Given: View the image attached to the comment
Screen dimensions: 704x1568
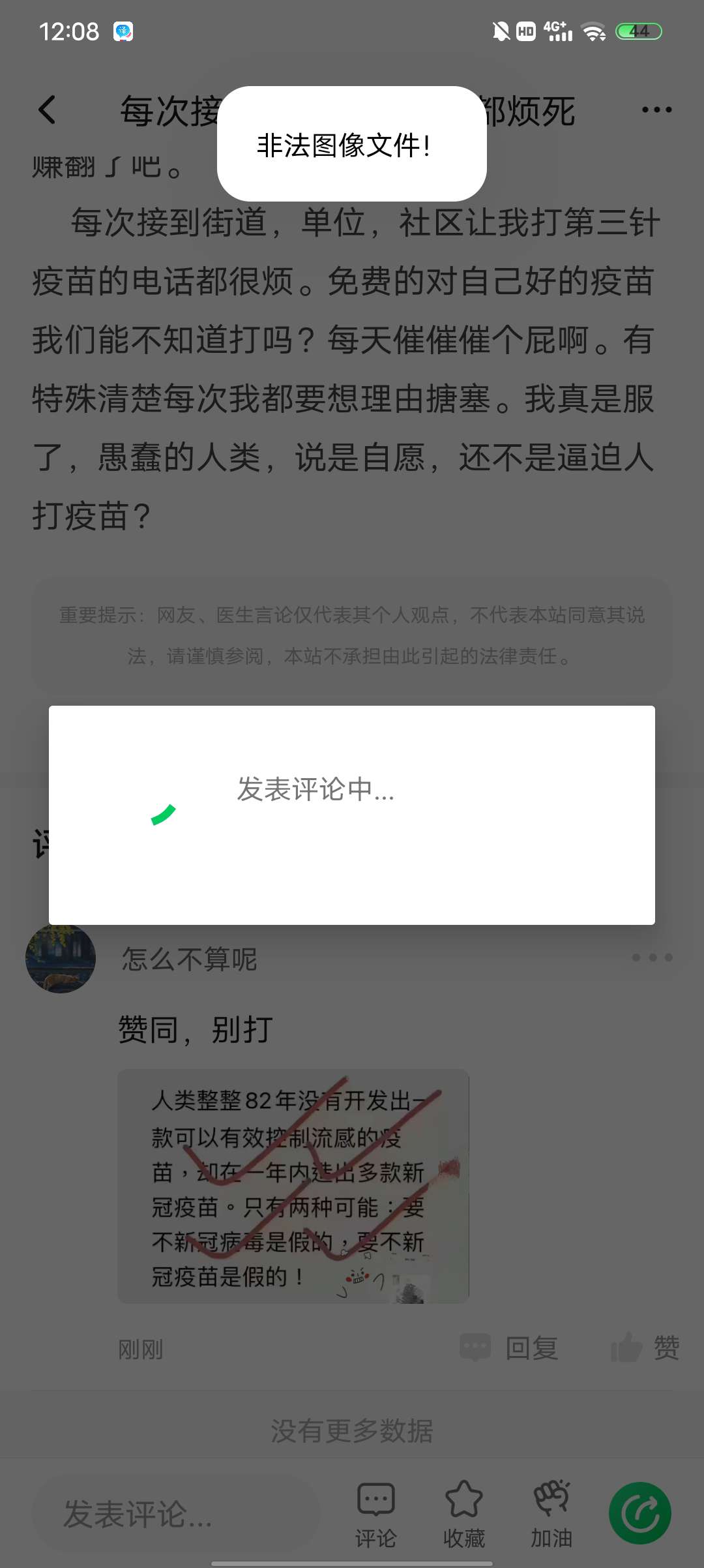Looking at the screenshot, I should coord(293,1186).
